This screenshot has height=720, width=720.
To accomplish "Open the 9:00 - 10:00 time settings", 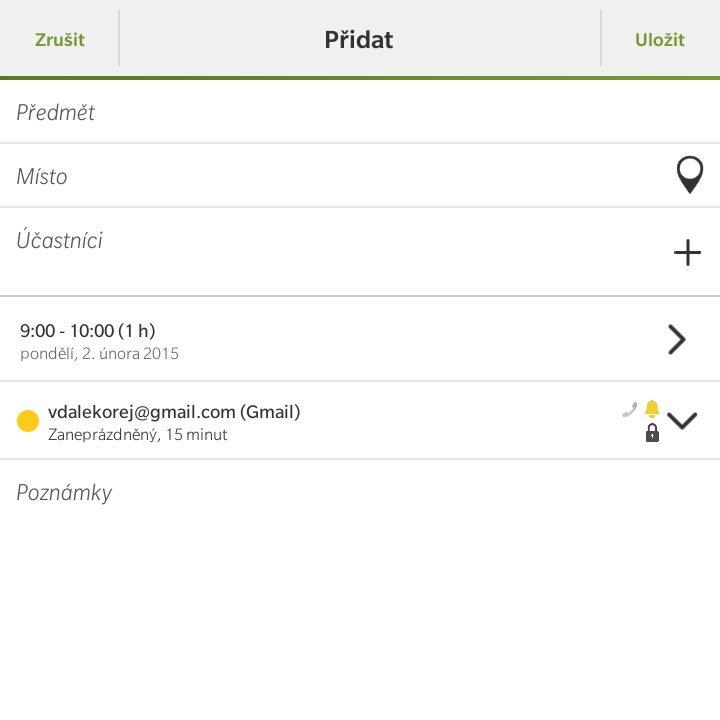I will tap(360, 340).
